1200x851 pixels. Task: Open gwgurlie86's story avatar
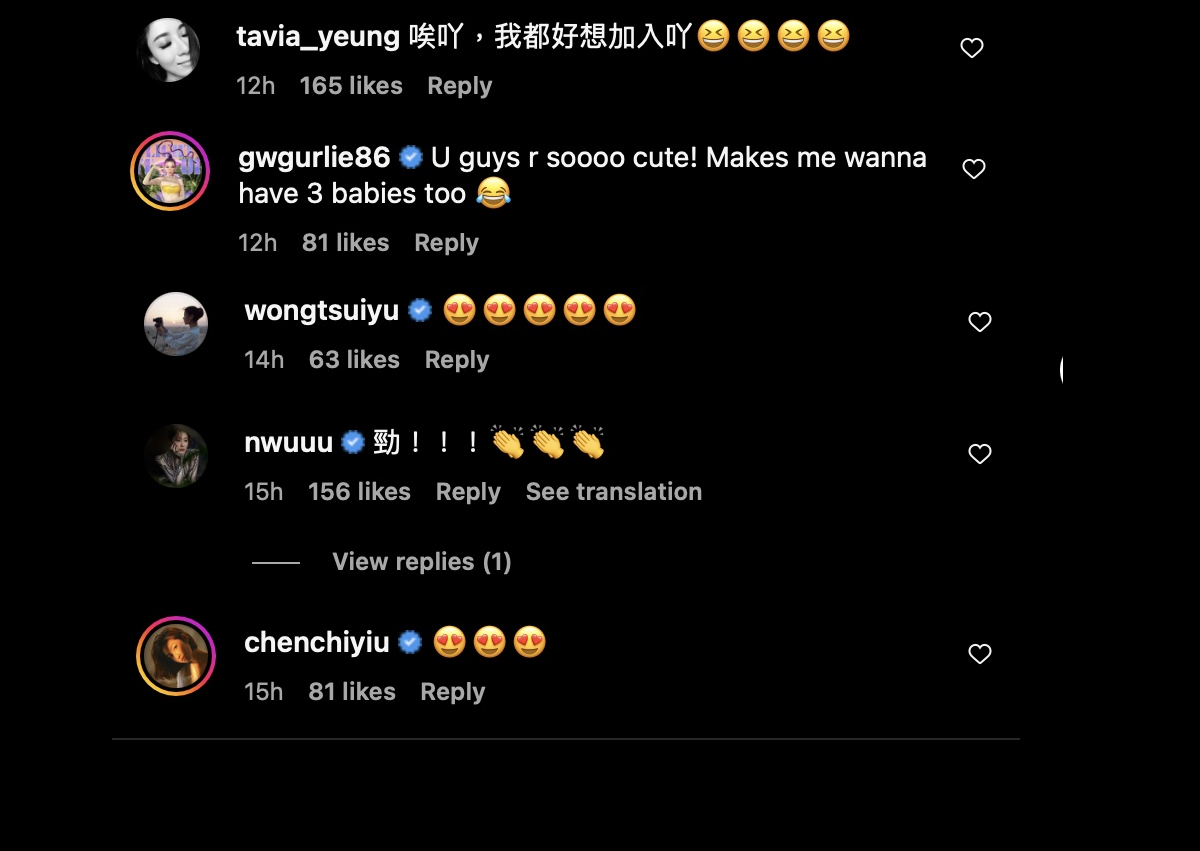[x=170, y=171]
